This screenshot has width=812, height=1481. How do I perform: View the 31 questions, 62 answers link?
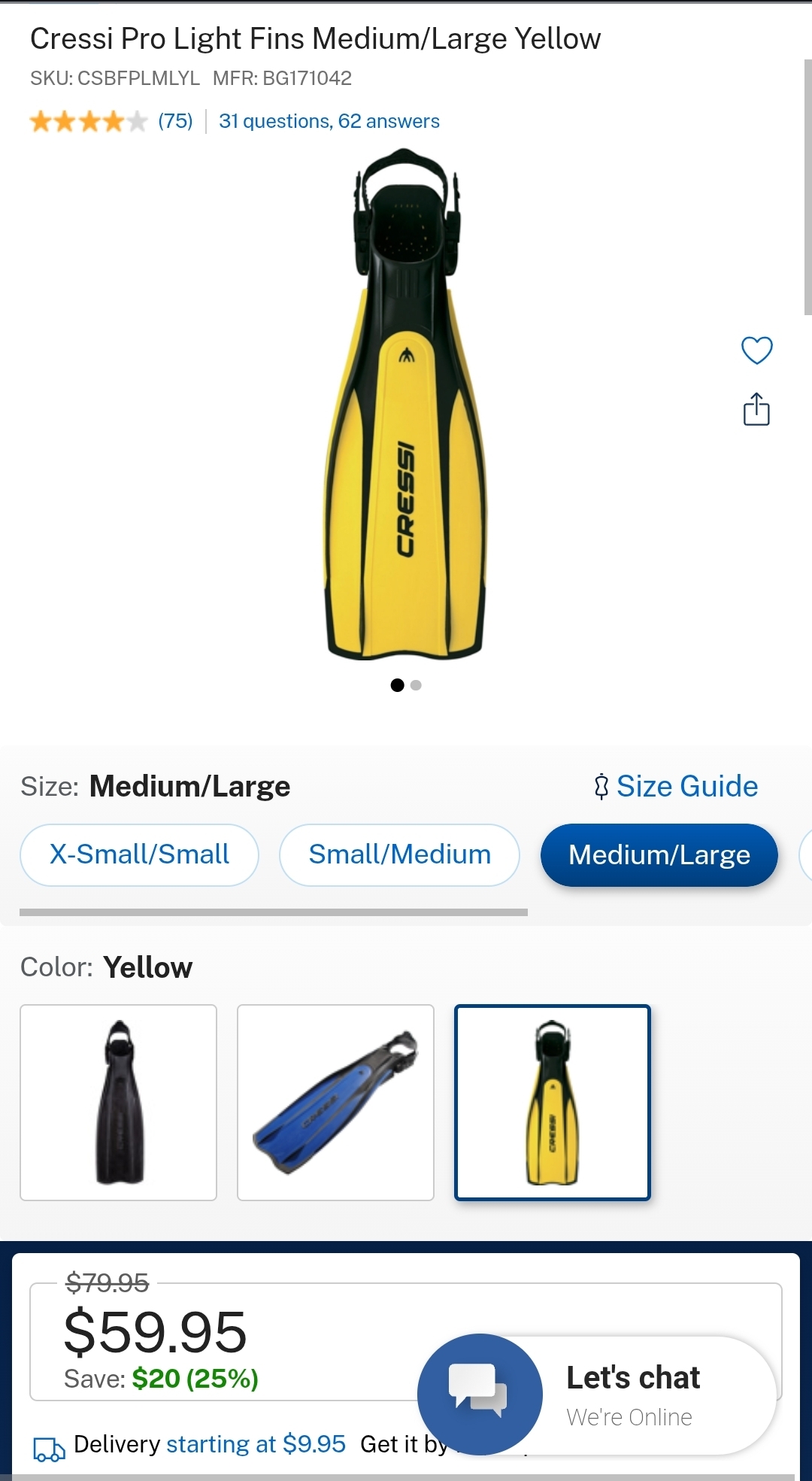[329, 121]
